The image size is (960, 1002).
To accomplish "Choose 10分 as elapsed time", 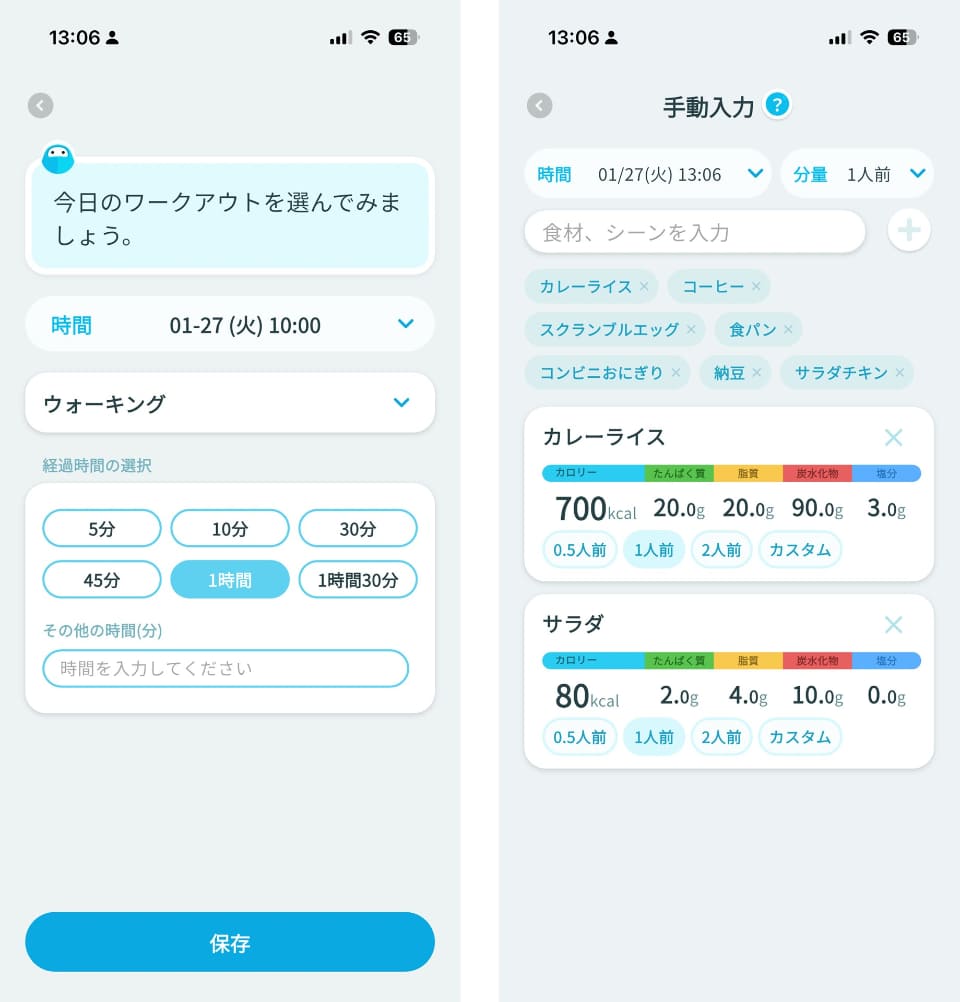I will [x=229, y=528].
